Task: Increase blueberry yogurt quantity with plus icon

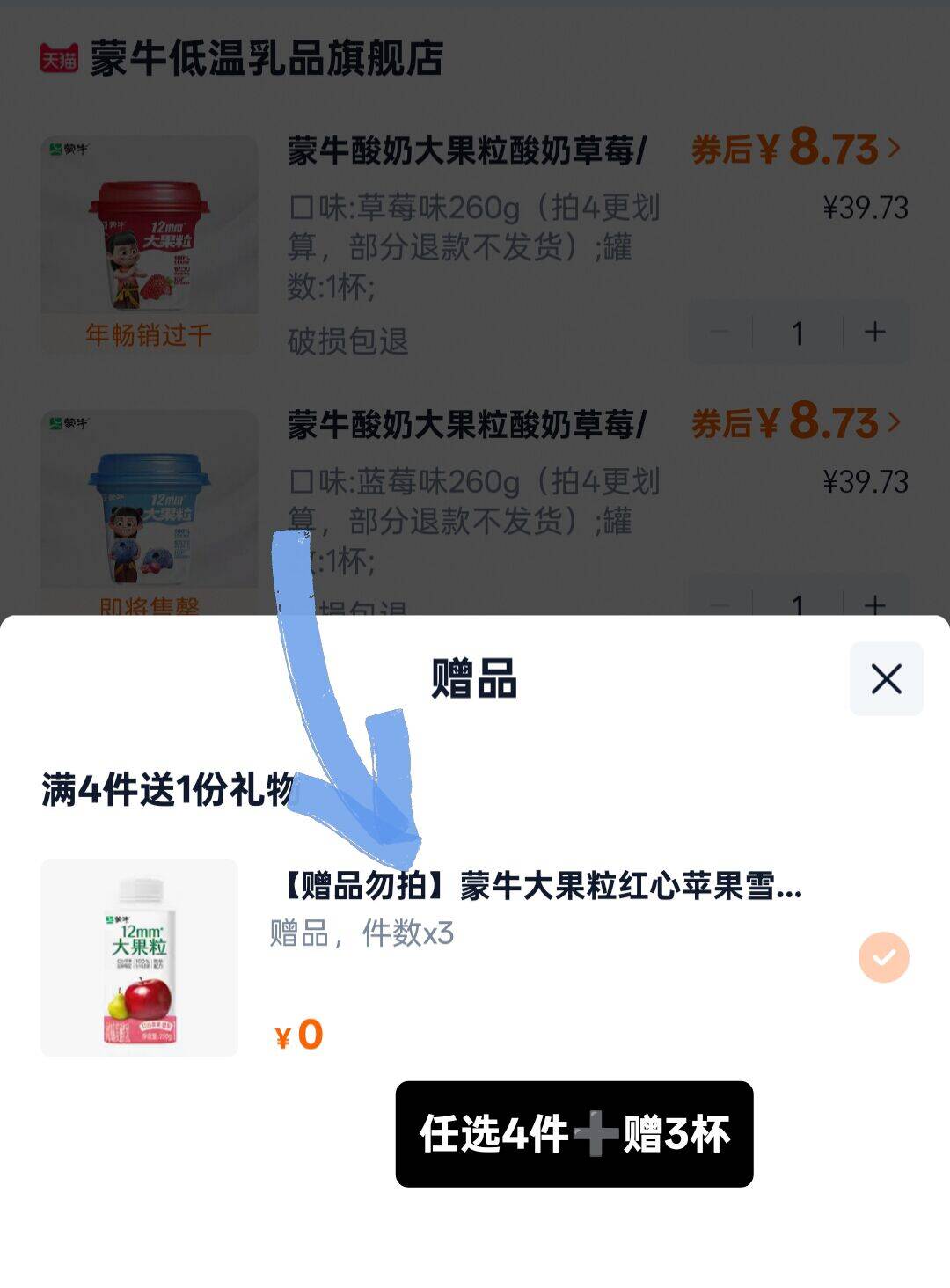Action: click(873, 606)
